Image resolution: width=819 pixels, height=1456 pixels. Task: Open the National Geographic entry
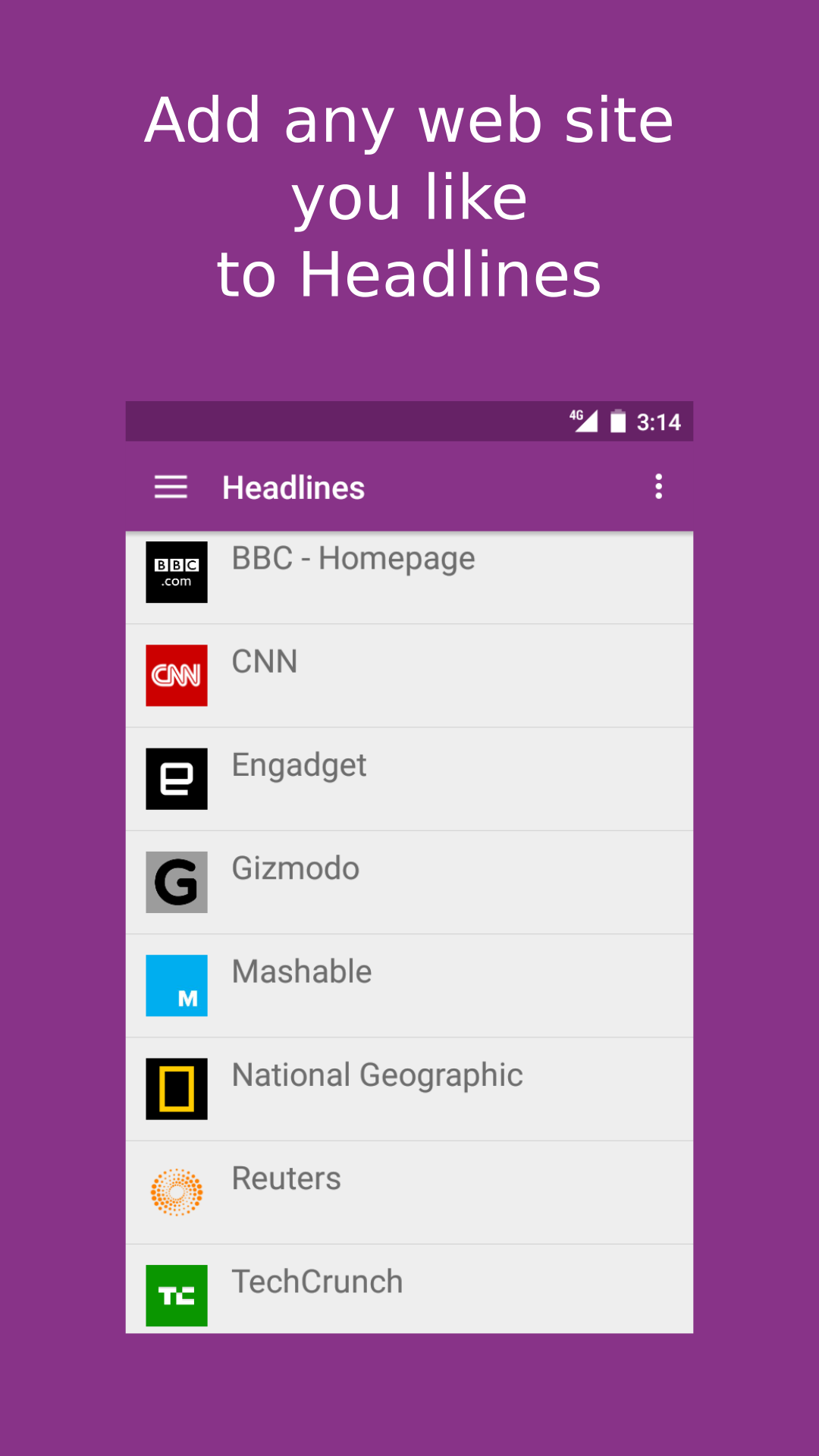pyautogui.click(x=409, y=1088)
